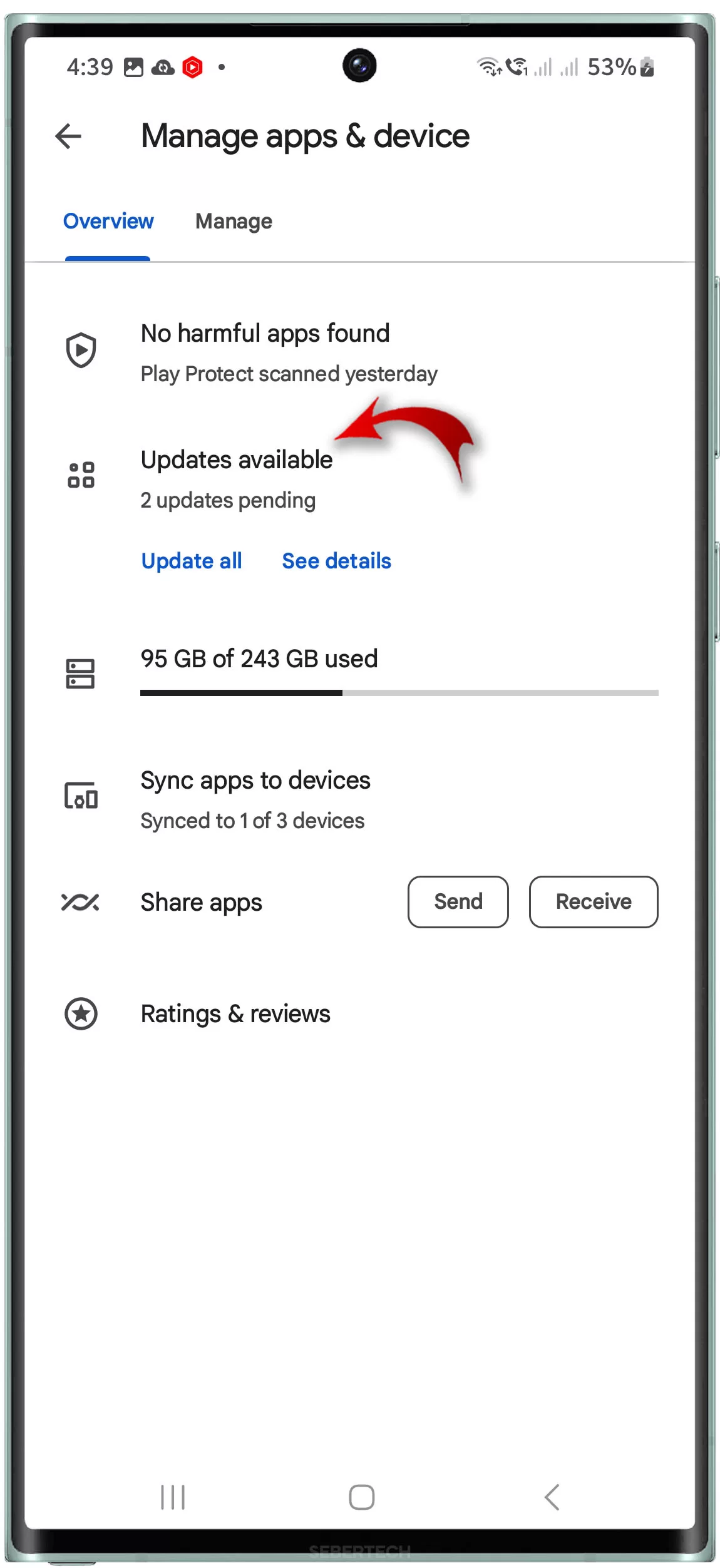Tap Receive under Share apps
The height and width of the screenshot is (1568, 720).
click(594, 901)
